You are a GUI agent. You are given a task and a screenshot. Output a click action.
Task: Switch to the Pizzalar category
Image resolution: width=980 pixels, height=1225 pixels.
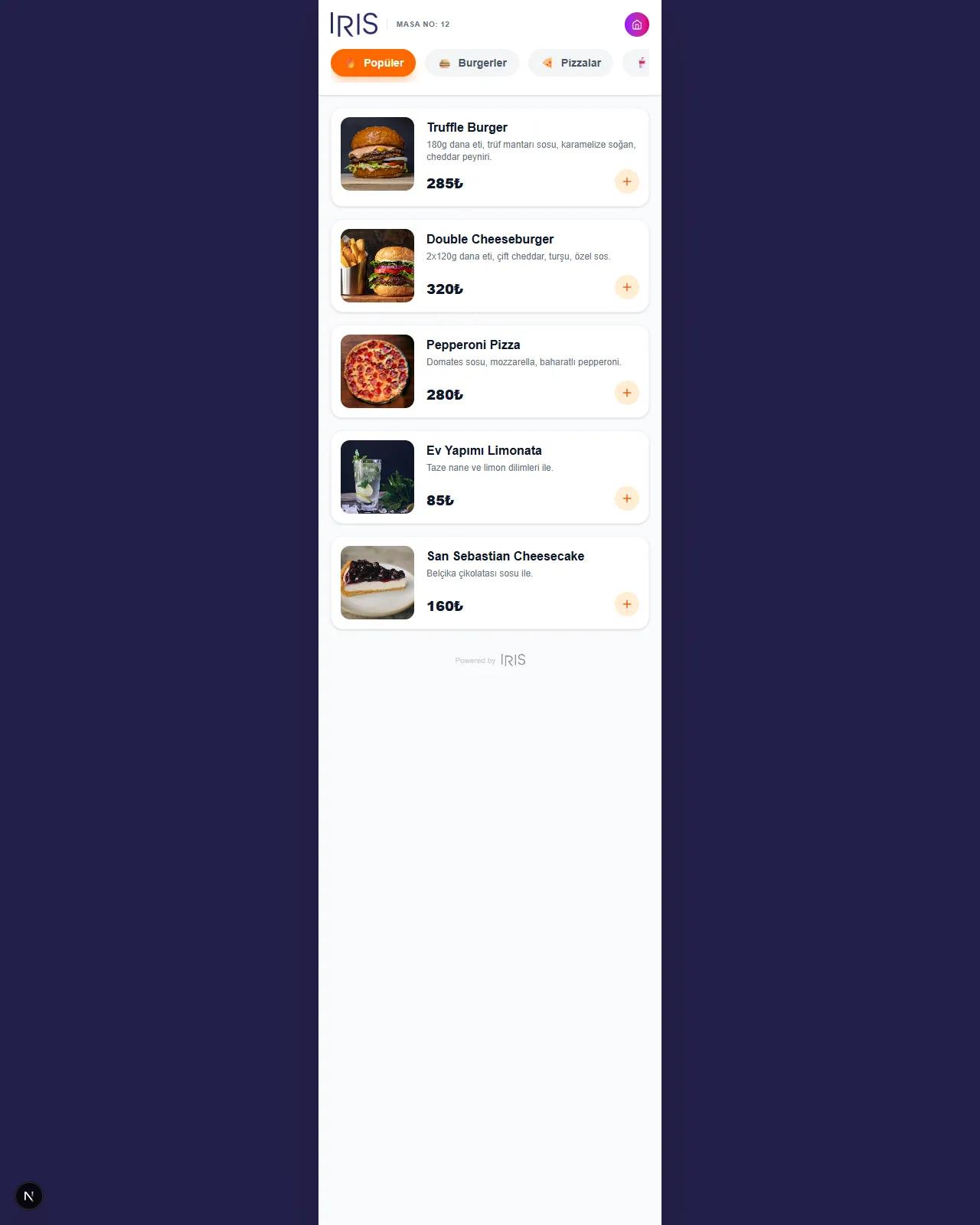point(570,63)
